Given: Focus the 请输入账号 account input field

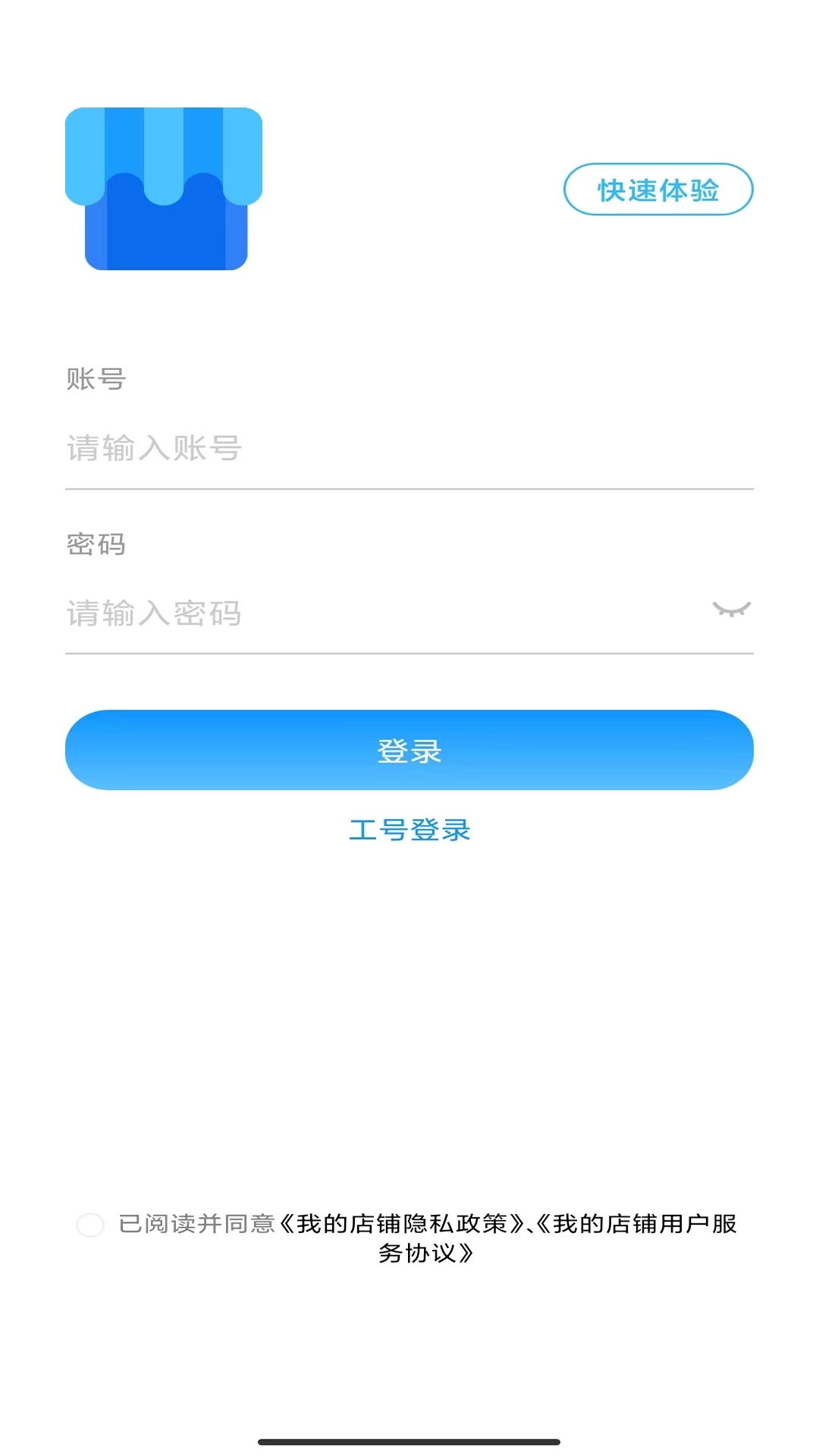Looking at the screenshot, I should pyautogui.click(x=303, y=449).
